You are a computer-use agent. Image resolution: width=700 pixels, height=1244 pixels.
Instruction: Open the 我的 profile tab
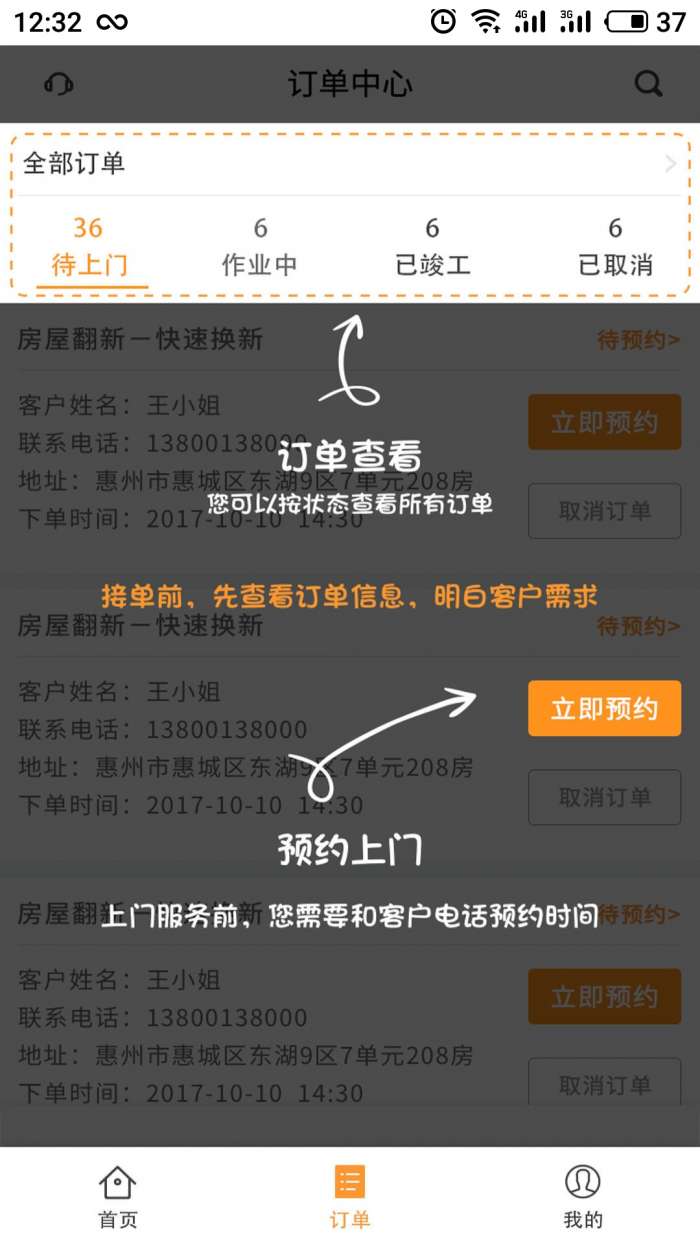tap(582, 1196)
